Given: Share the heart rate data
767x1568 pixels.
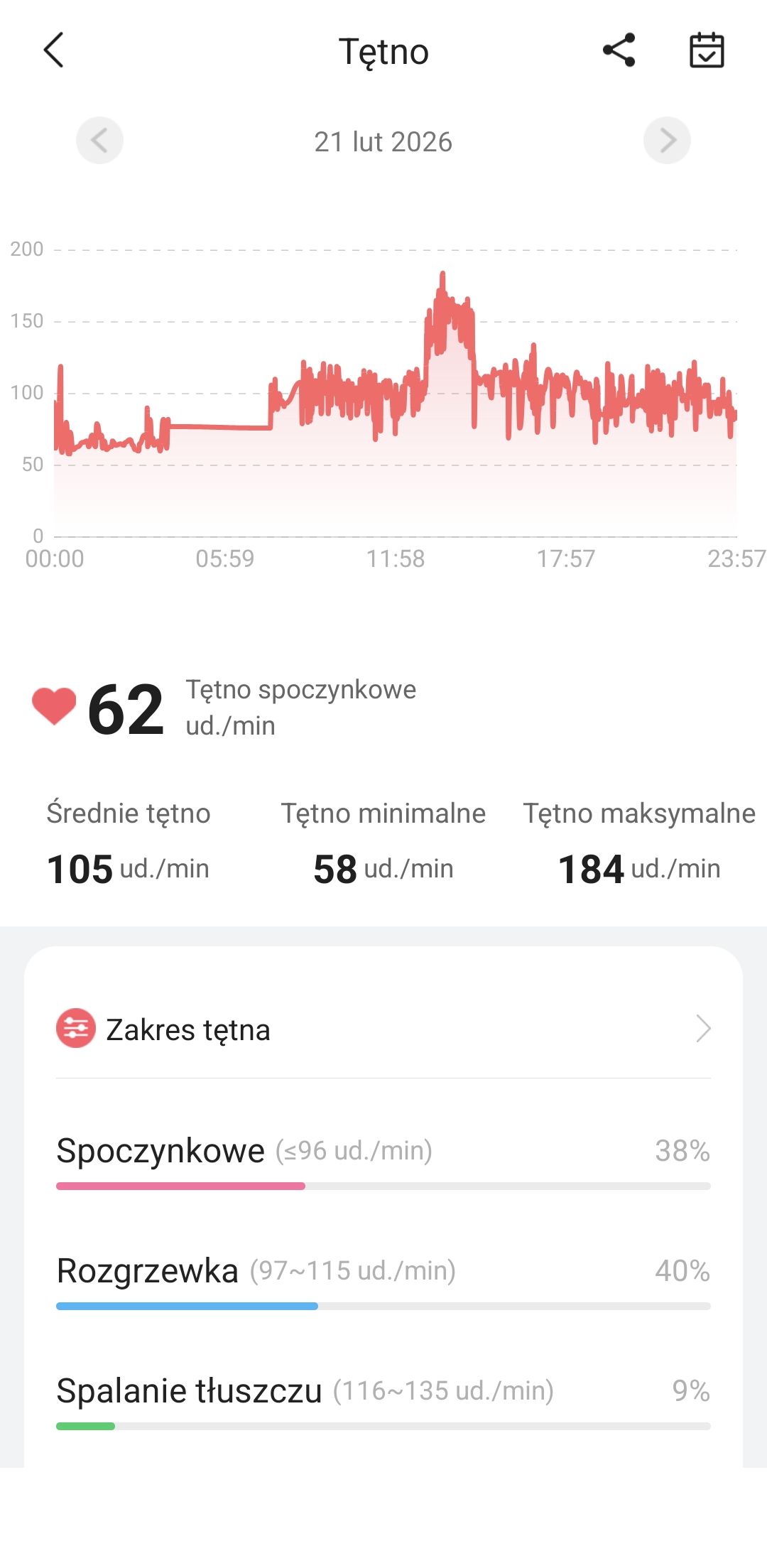Looking at the screenshot, I should (619, 50).
